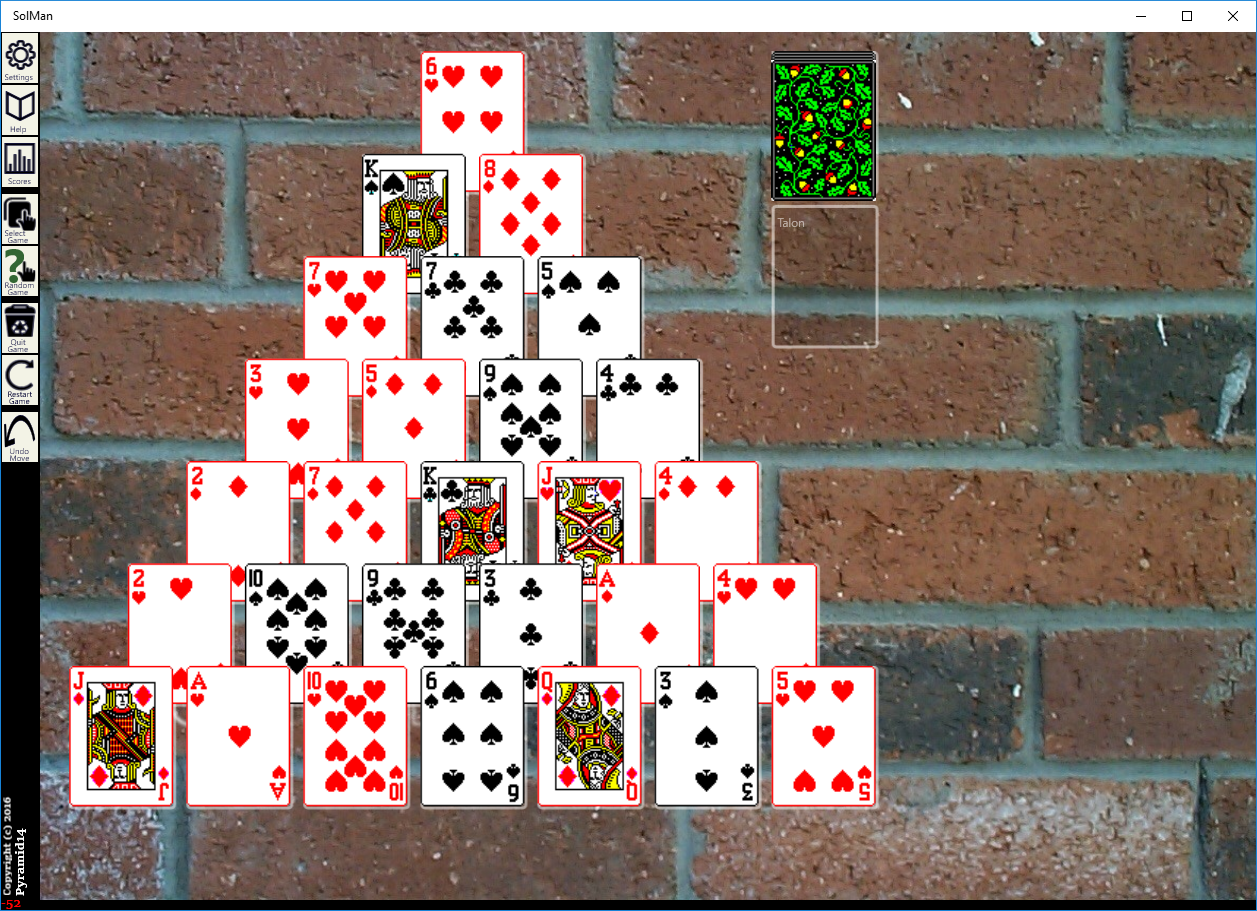Select the Queen of diamonds card
Screen dimensions: 1257x911
pos(589,737)
